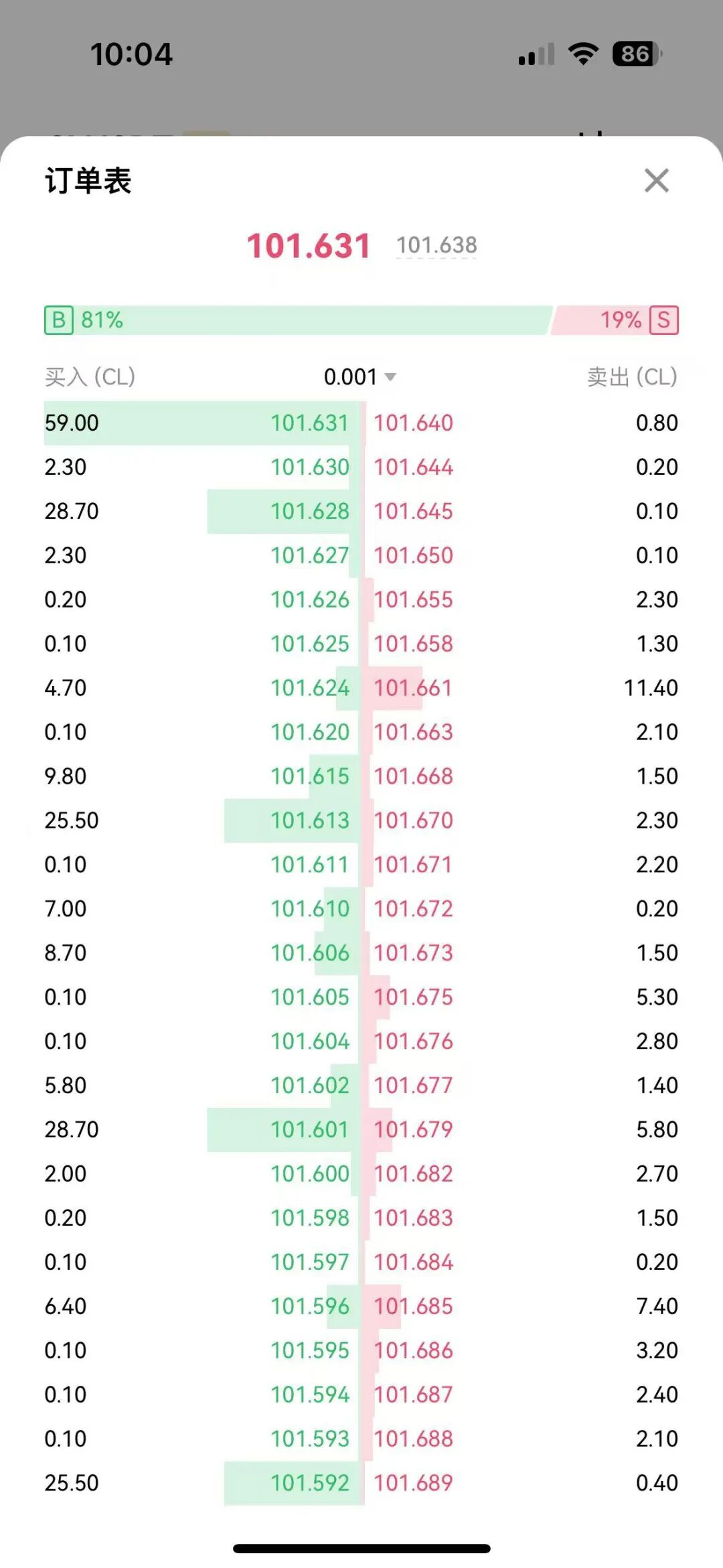Select the ask price 101.685

[x=413, y=1306]
